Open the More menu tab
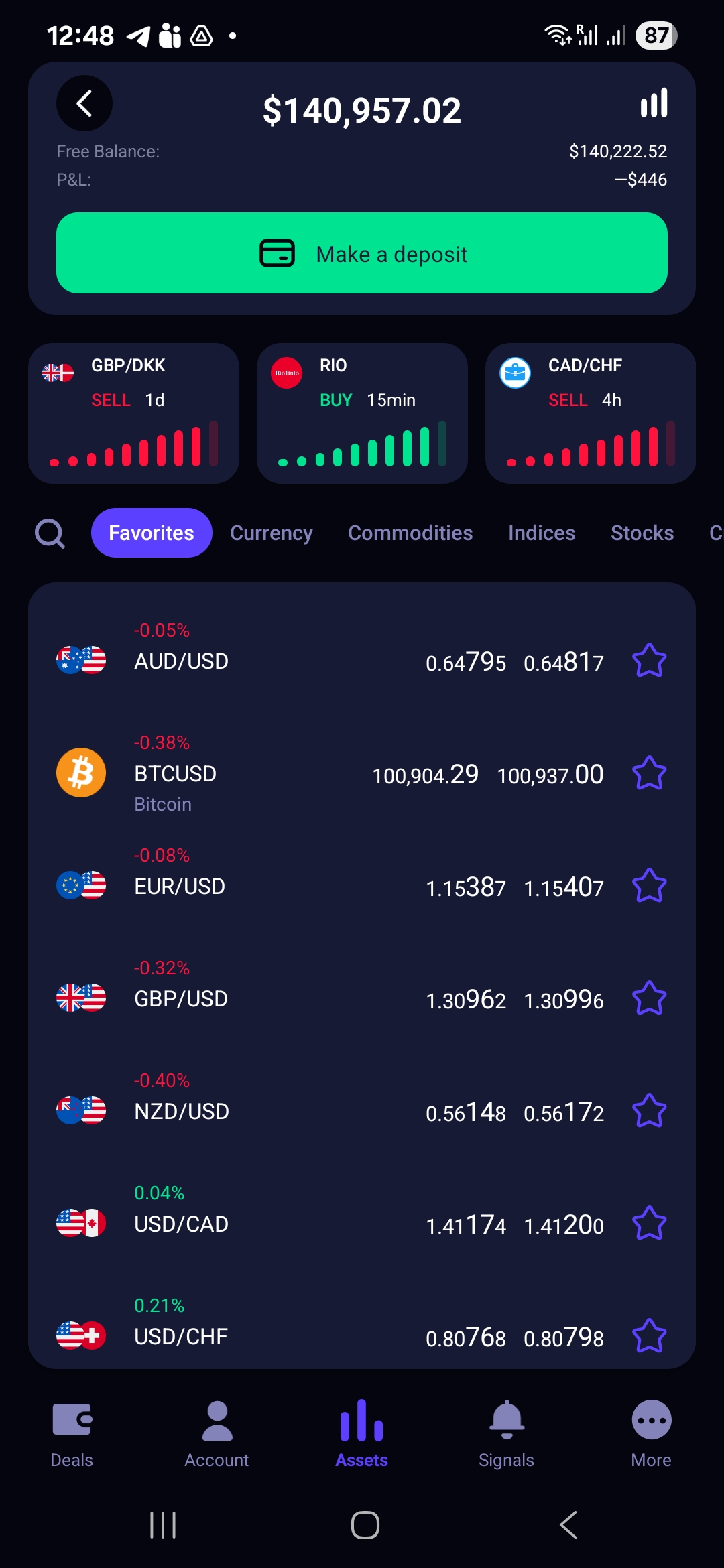The width and height of the screenshot is (724, 1568). pos(651,1434)
